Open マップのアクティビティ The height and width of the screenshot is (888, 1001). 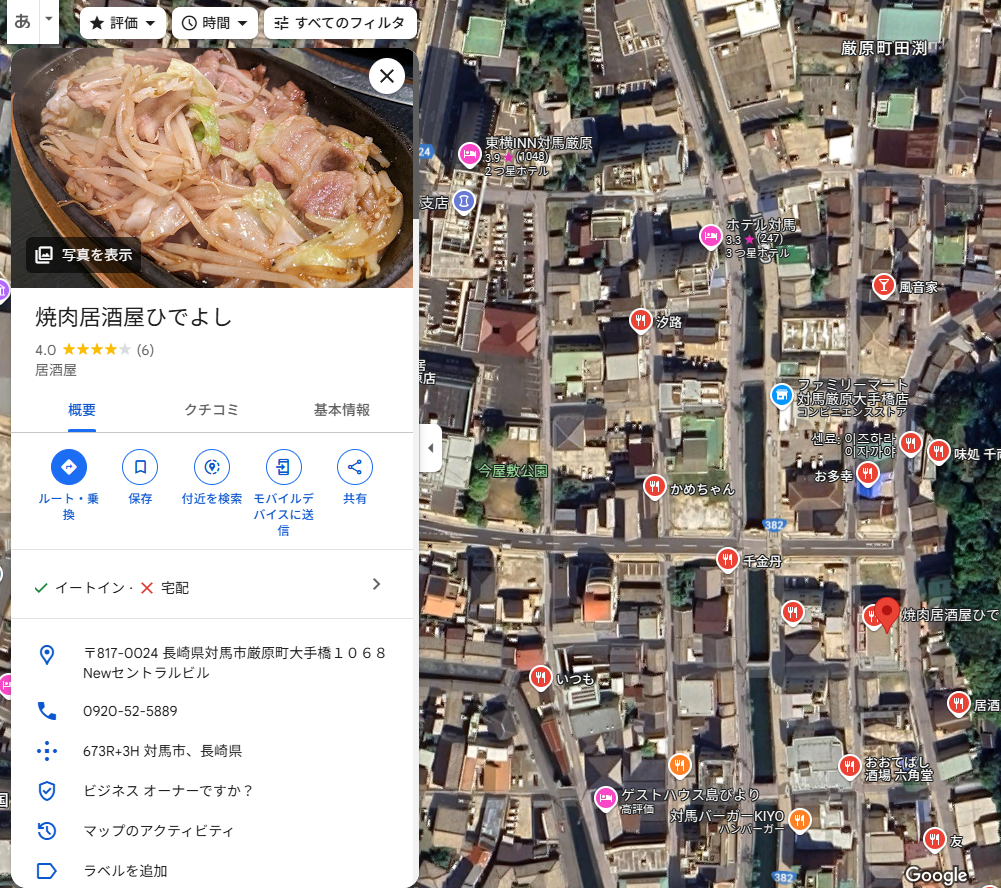[158, 831]
